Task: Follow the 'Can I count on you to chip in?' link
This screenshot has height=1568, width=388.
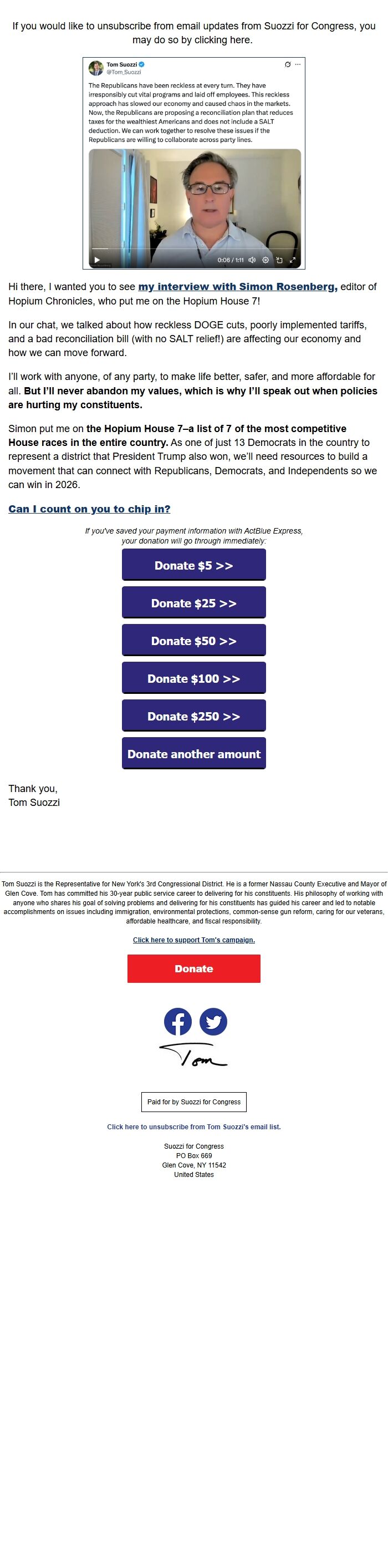Action: pos(89,509)
